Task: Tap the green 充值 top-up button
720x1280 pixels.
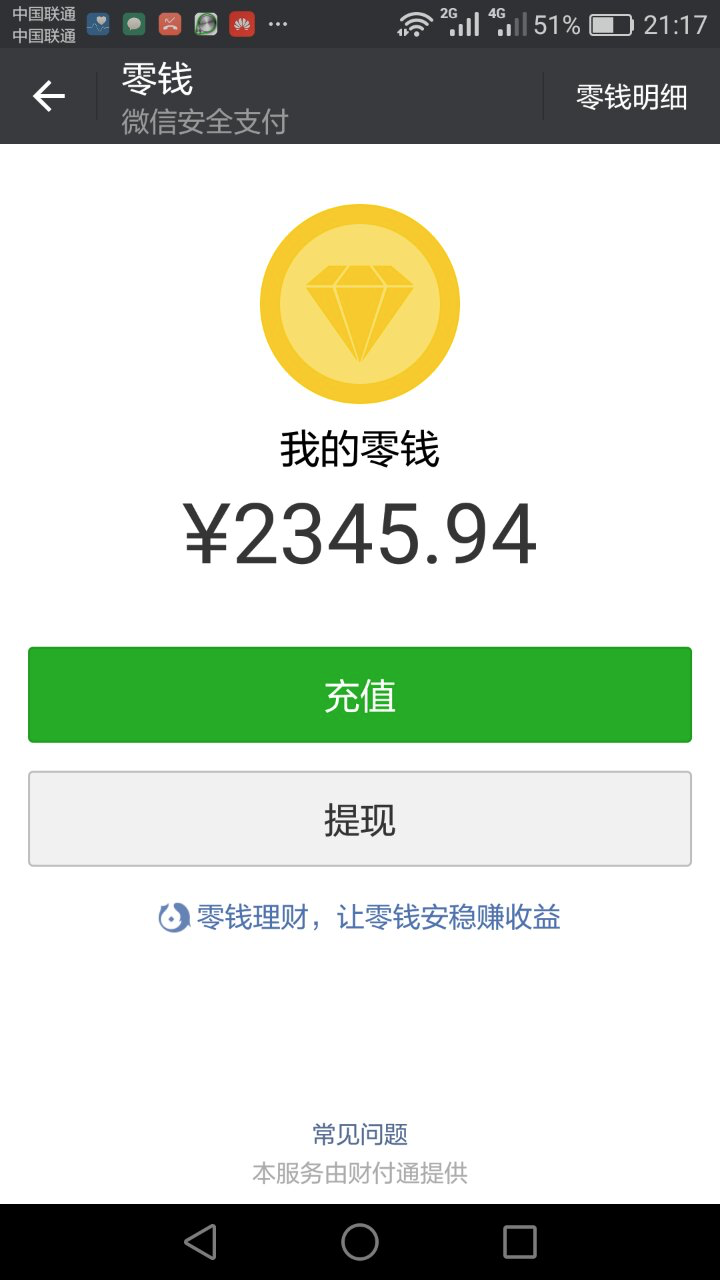Action: coord(360,695)
